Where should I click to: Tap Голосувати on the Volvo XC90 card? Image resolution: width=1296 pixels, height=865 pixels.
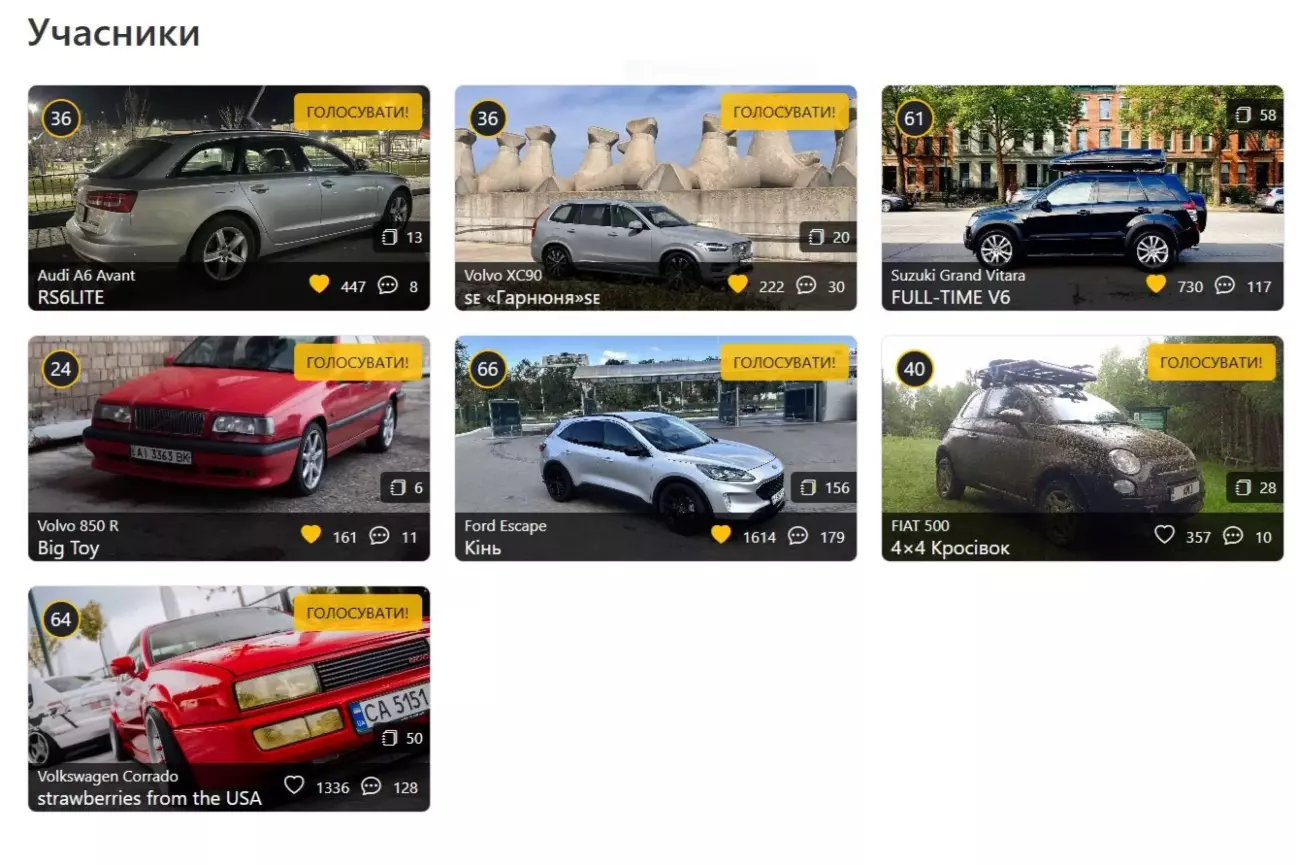784,112
